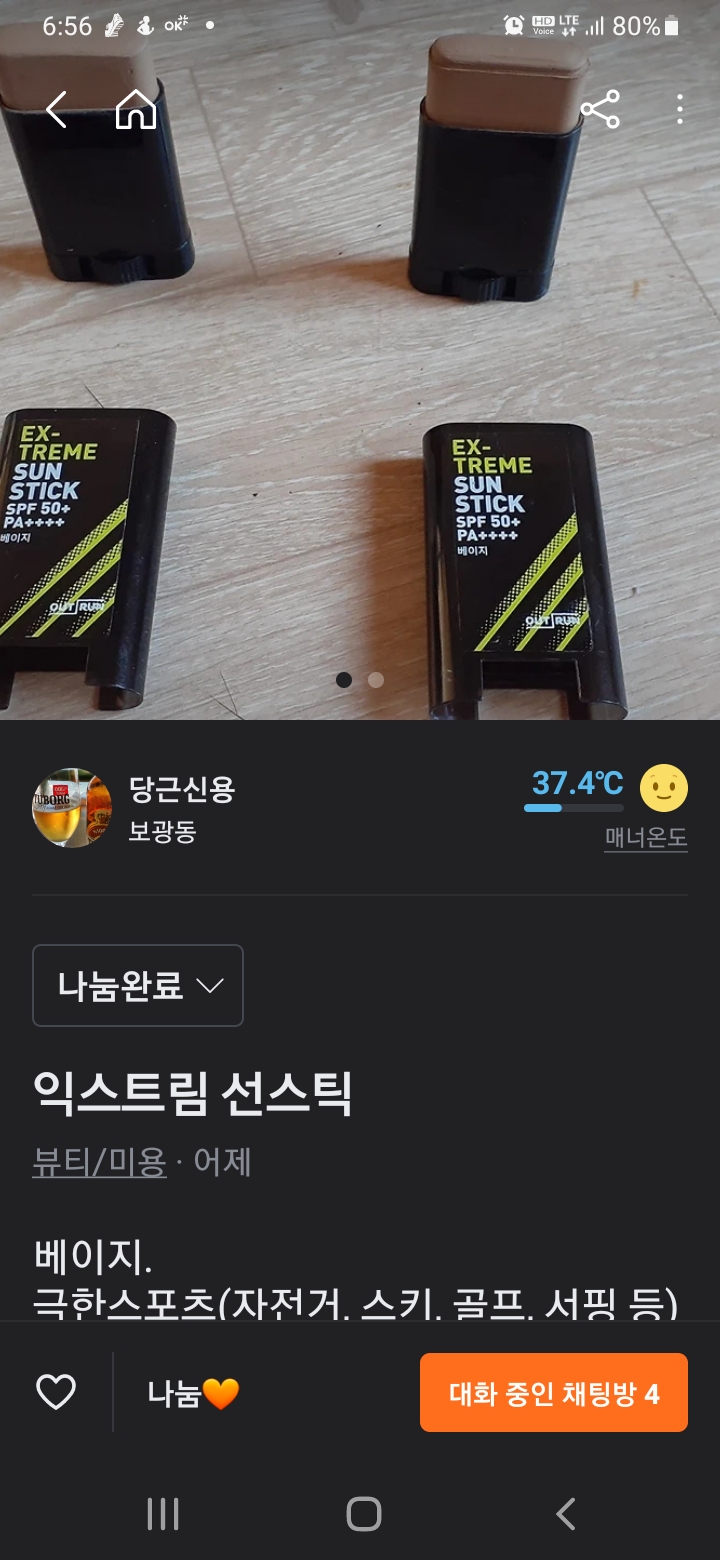Open the three-dot overflow menu
The height and width of the screenshot is (1560, 720).
pos(680,110)
